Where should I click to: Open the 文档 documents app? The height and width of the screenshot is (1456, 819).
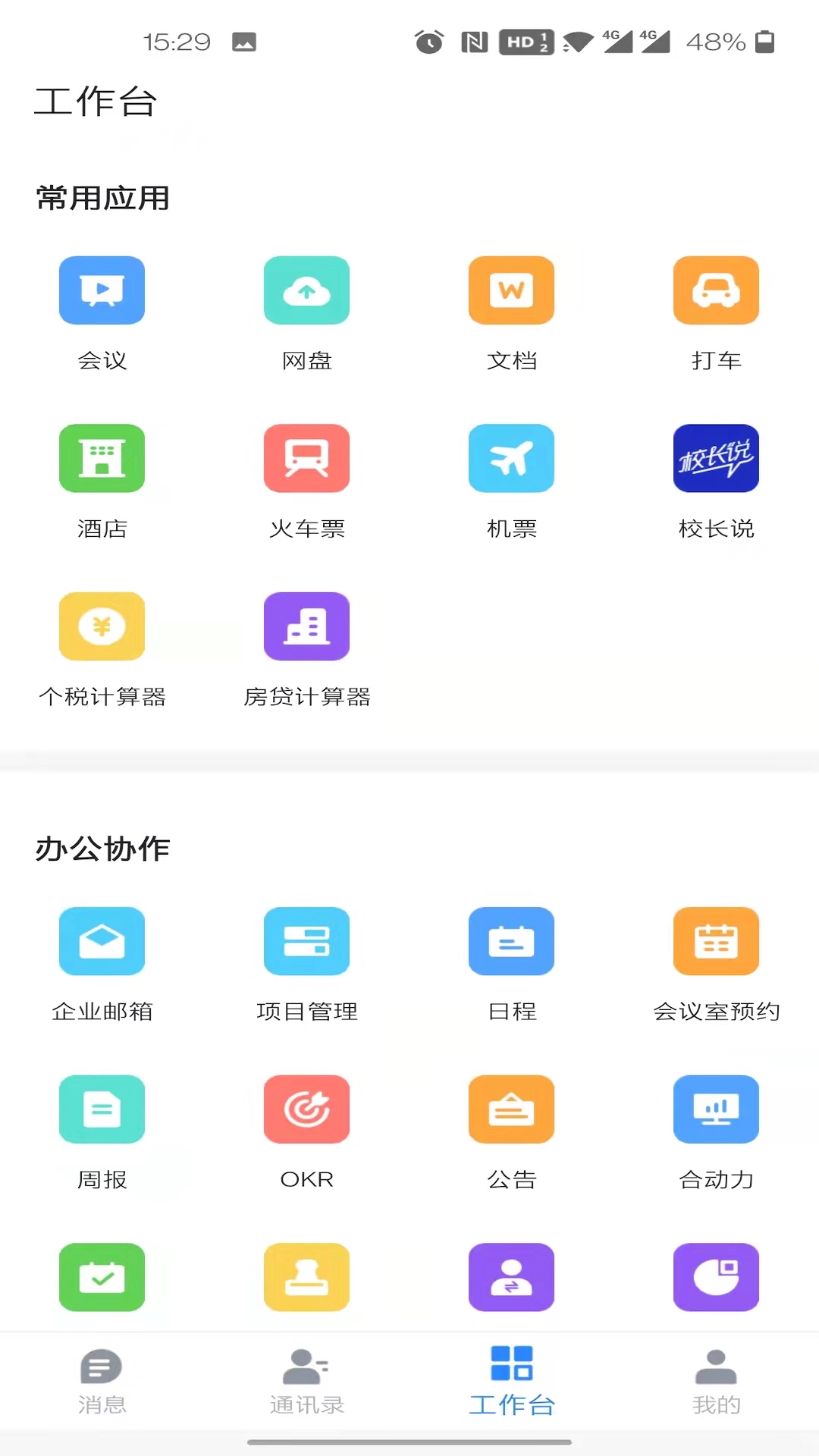(511, 290)
